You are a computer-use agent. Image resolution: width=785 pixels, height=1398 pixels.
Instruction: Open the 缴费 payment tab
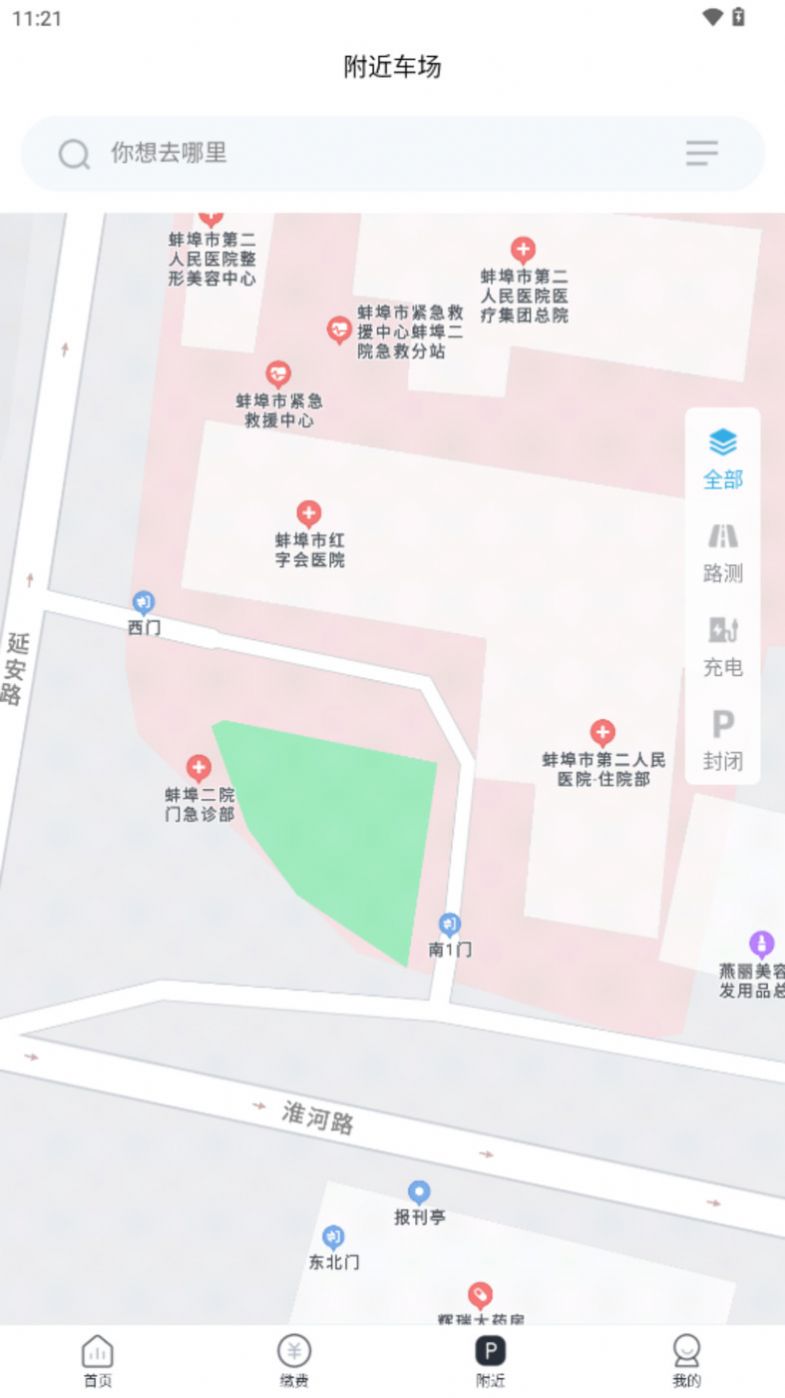pos(292,1360)
